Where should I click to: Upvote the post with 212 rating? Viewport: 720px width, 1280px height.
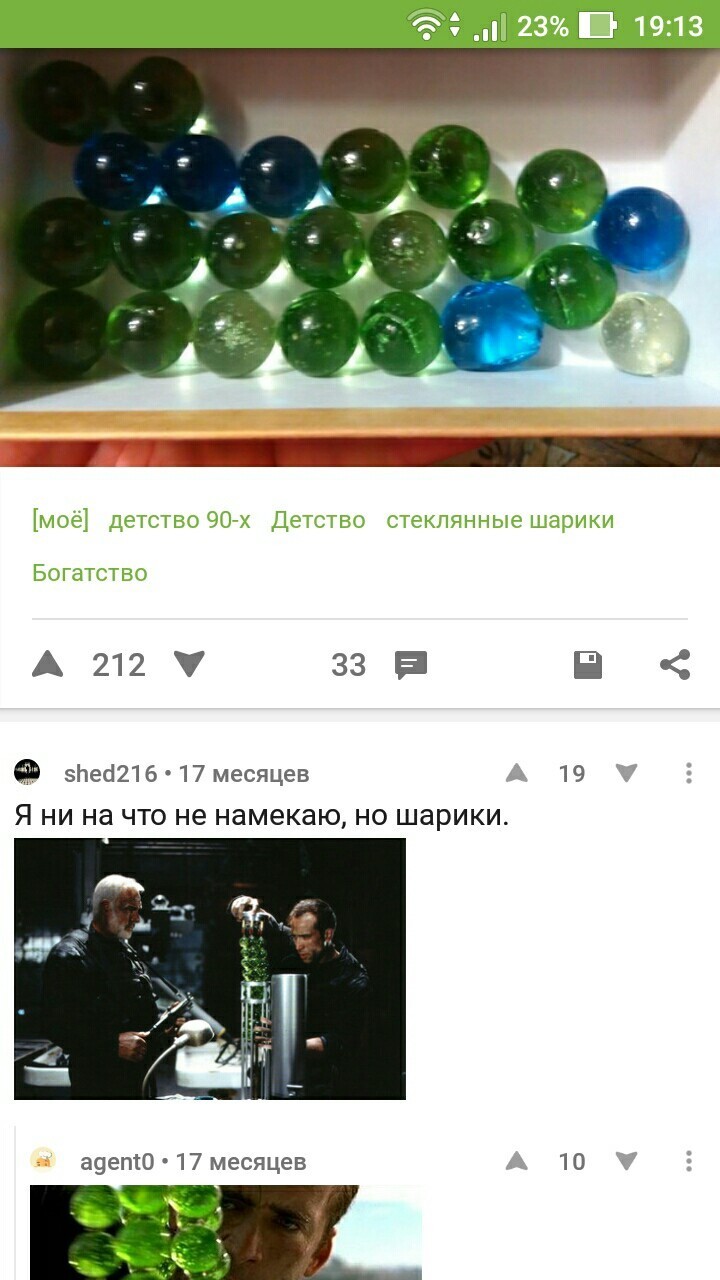pyautogui.click(x=48, y=665)
